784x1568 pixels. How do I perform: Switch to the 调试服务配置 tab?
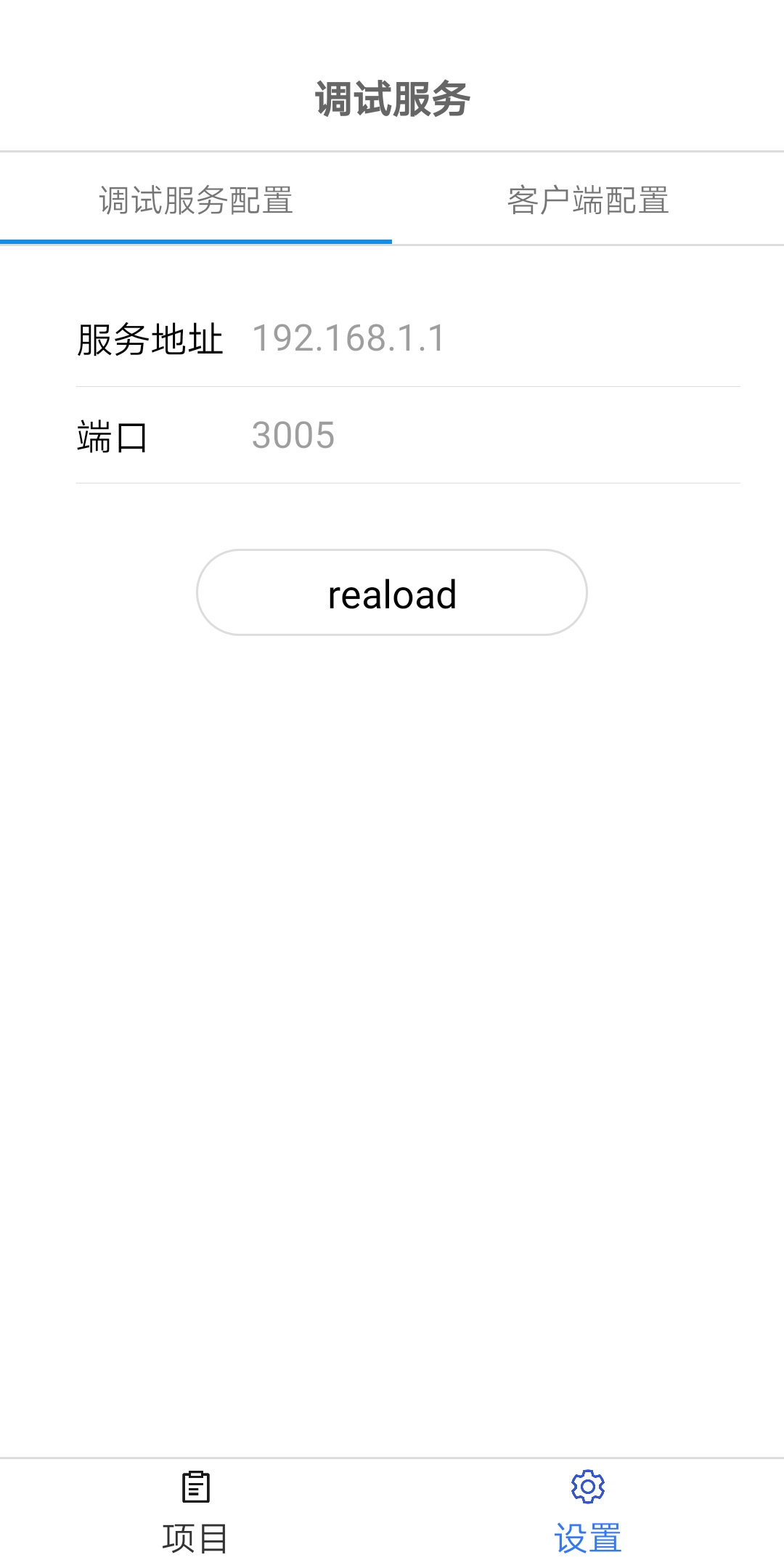(x=196, y=200)
